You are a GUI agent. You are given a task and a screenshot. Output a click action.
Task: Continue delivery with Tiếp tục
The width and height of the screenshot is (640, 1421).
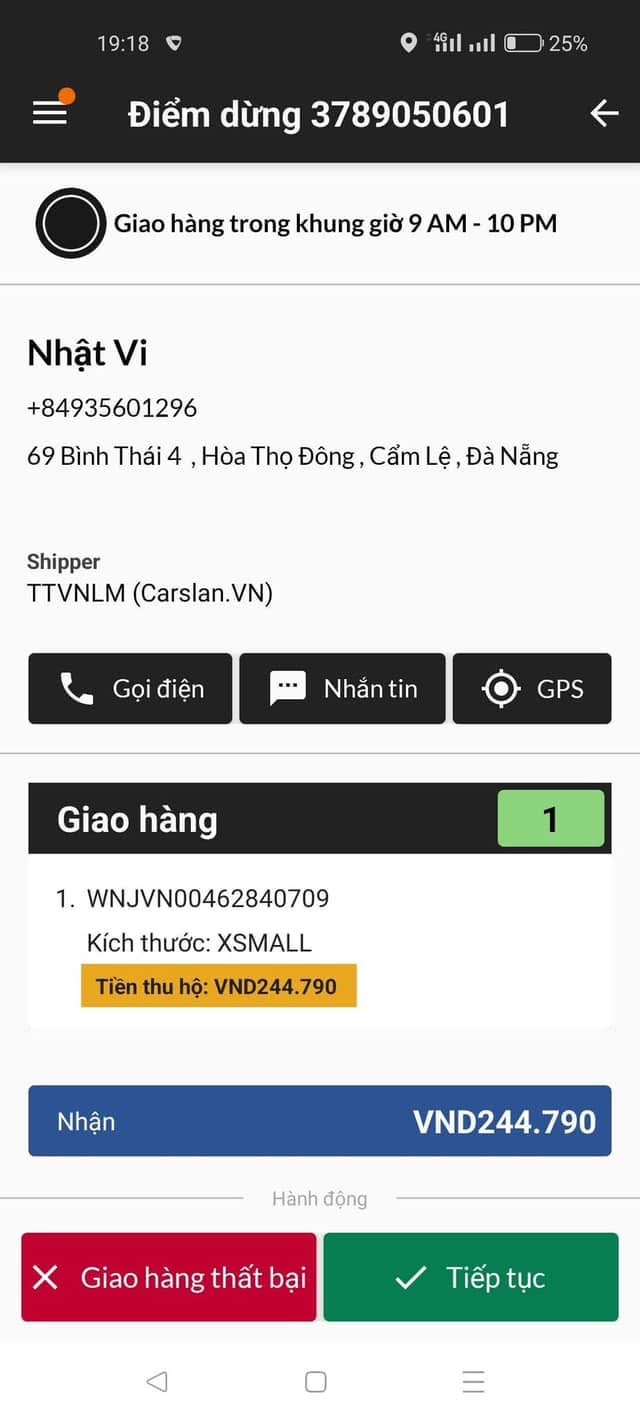click(471, 1277)
